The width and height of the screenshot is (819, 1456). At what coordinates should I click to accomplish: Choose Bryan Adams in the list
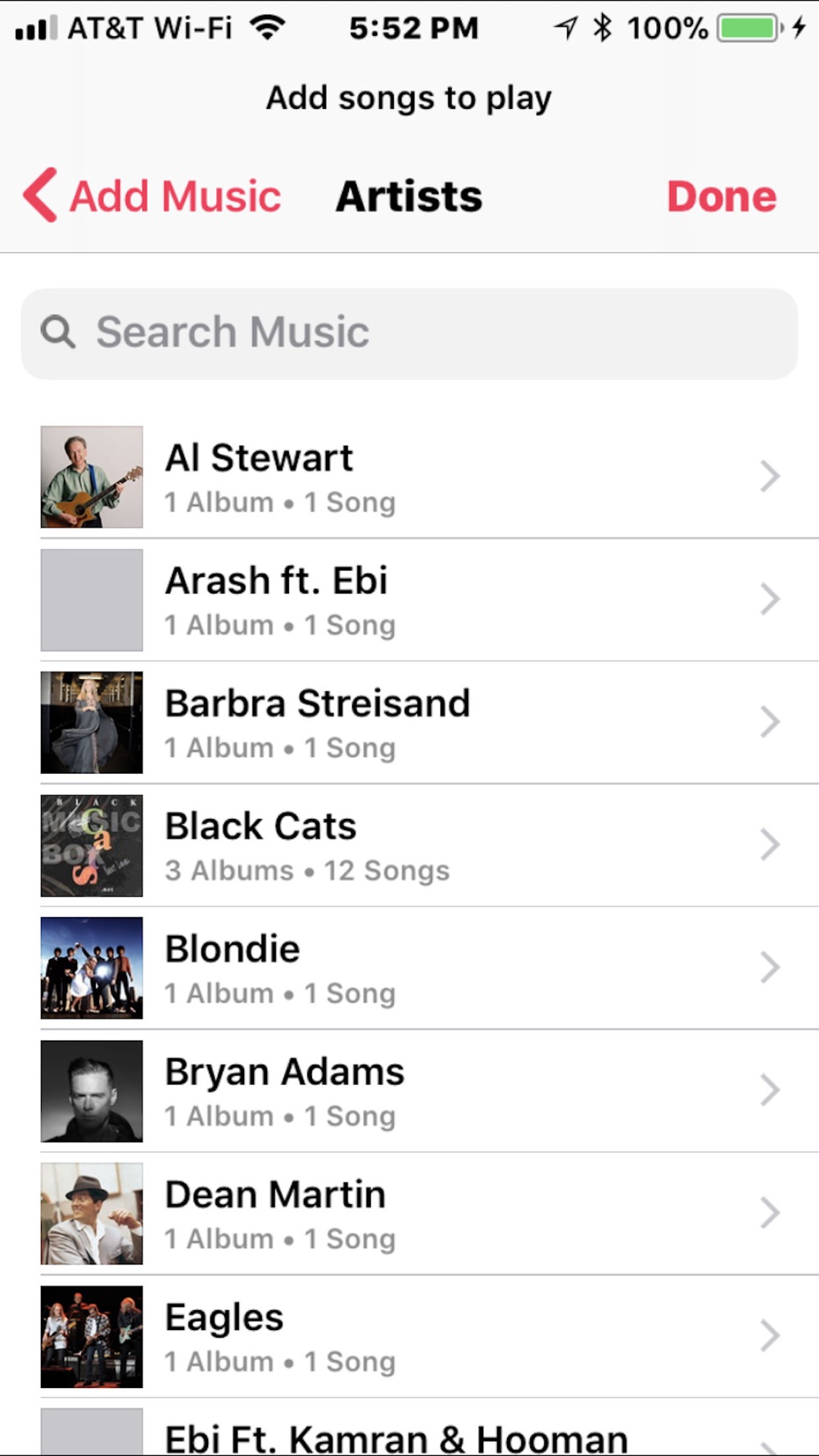click(x=409, y=1091)
